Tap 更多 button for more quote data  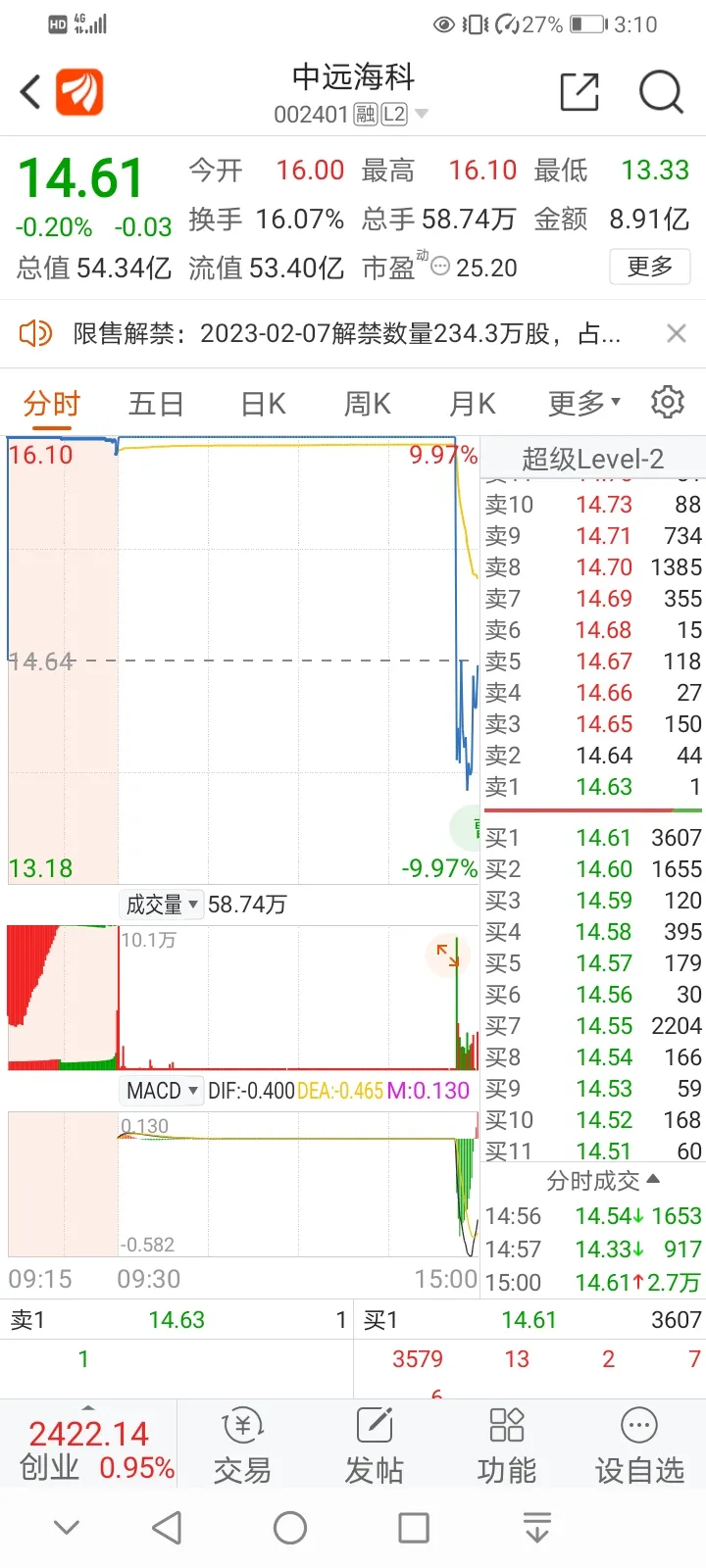[649, 267]
